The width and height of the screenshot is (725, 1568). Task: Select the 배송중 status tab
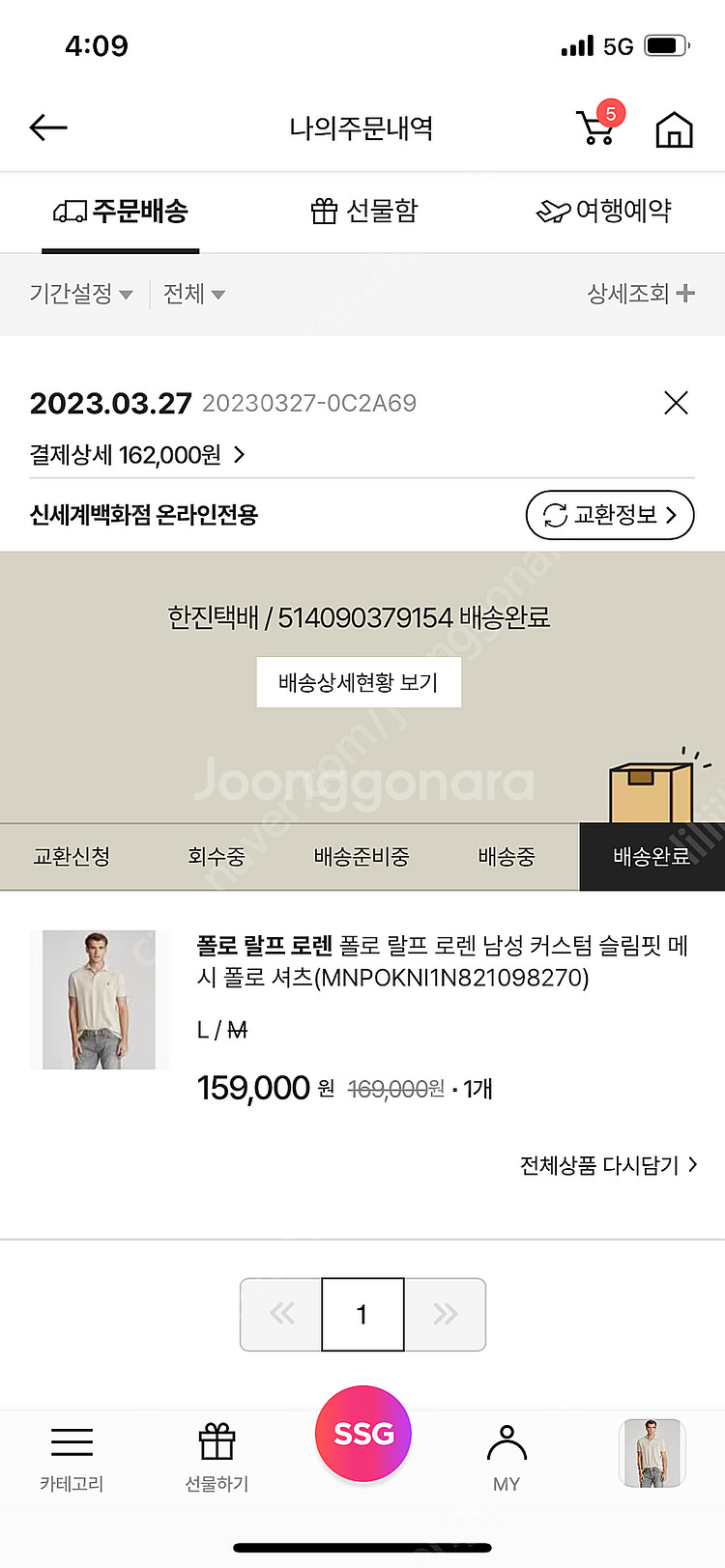505,857
